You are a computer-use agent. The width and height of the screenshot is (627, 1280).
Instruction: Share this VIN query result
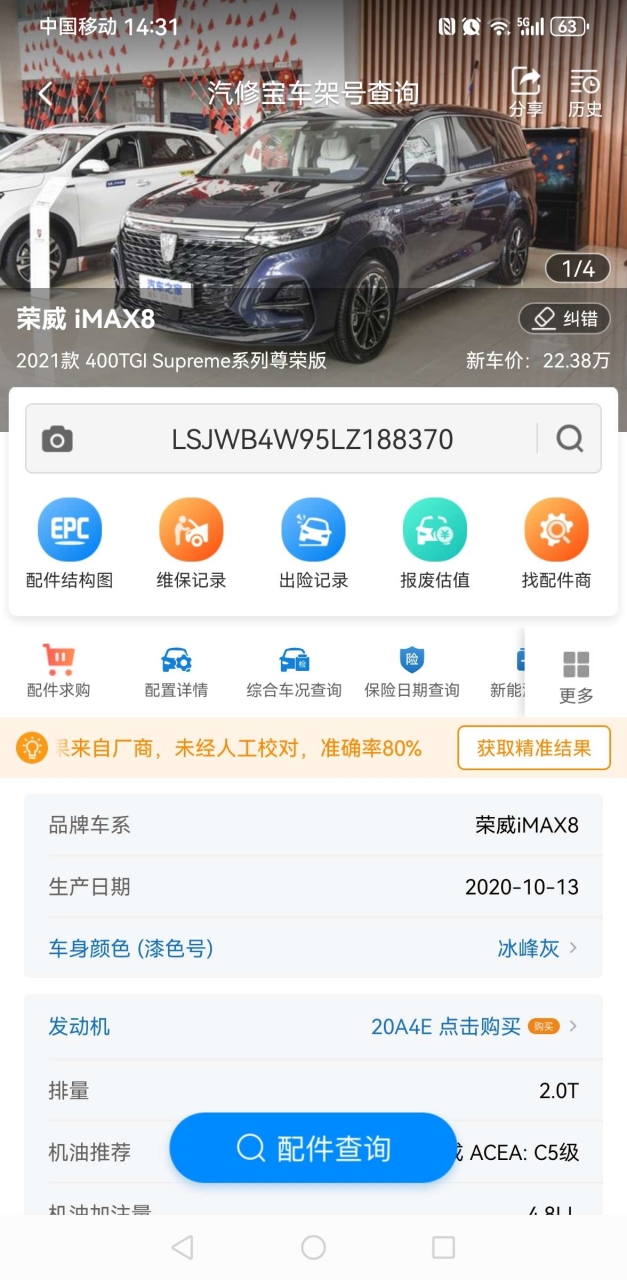[526, 93]
